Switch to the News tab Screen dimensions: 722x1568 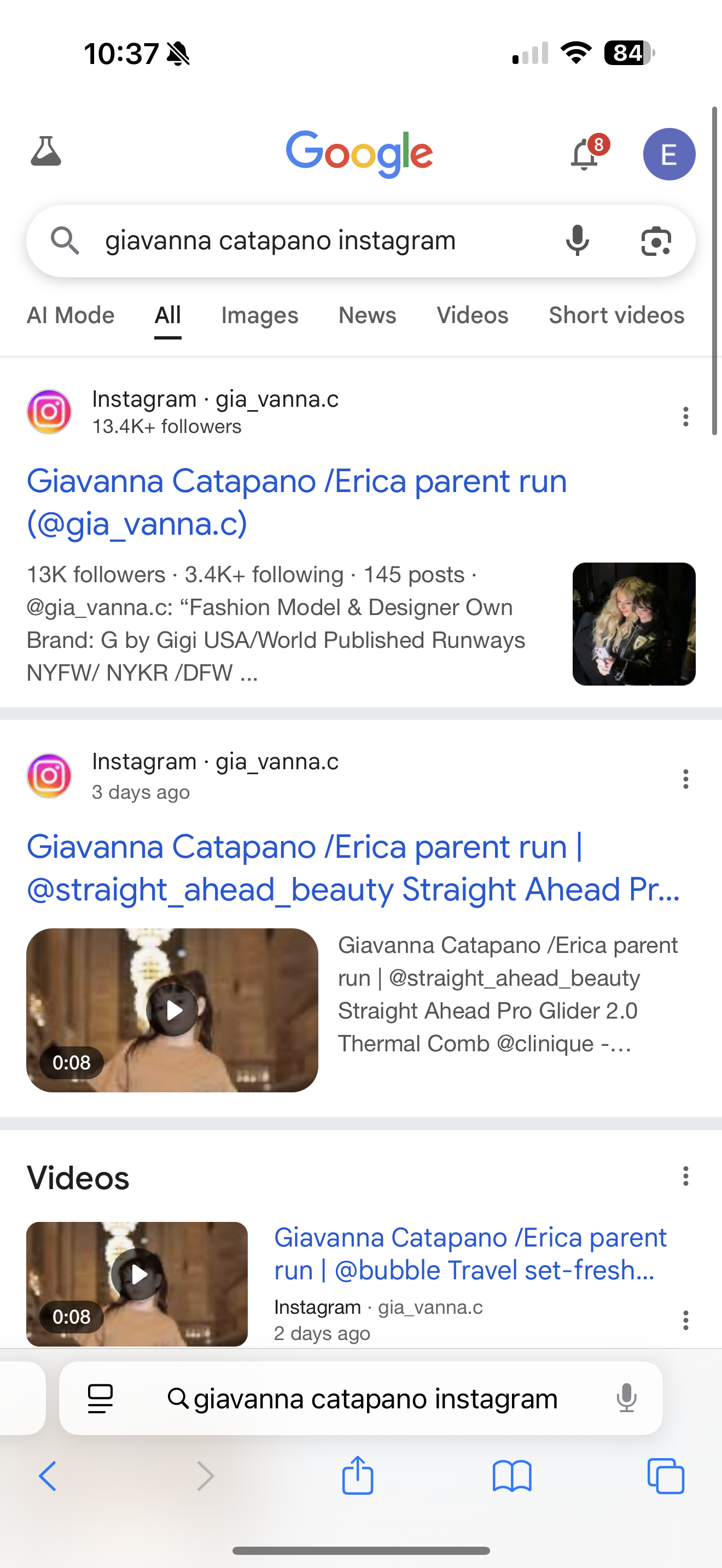367,315
